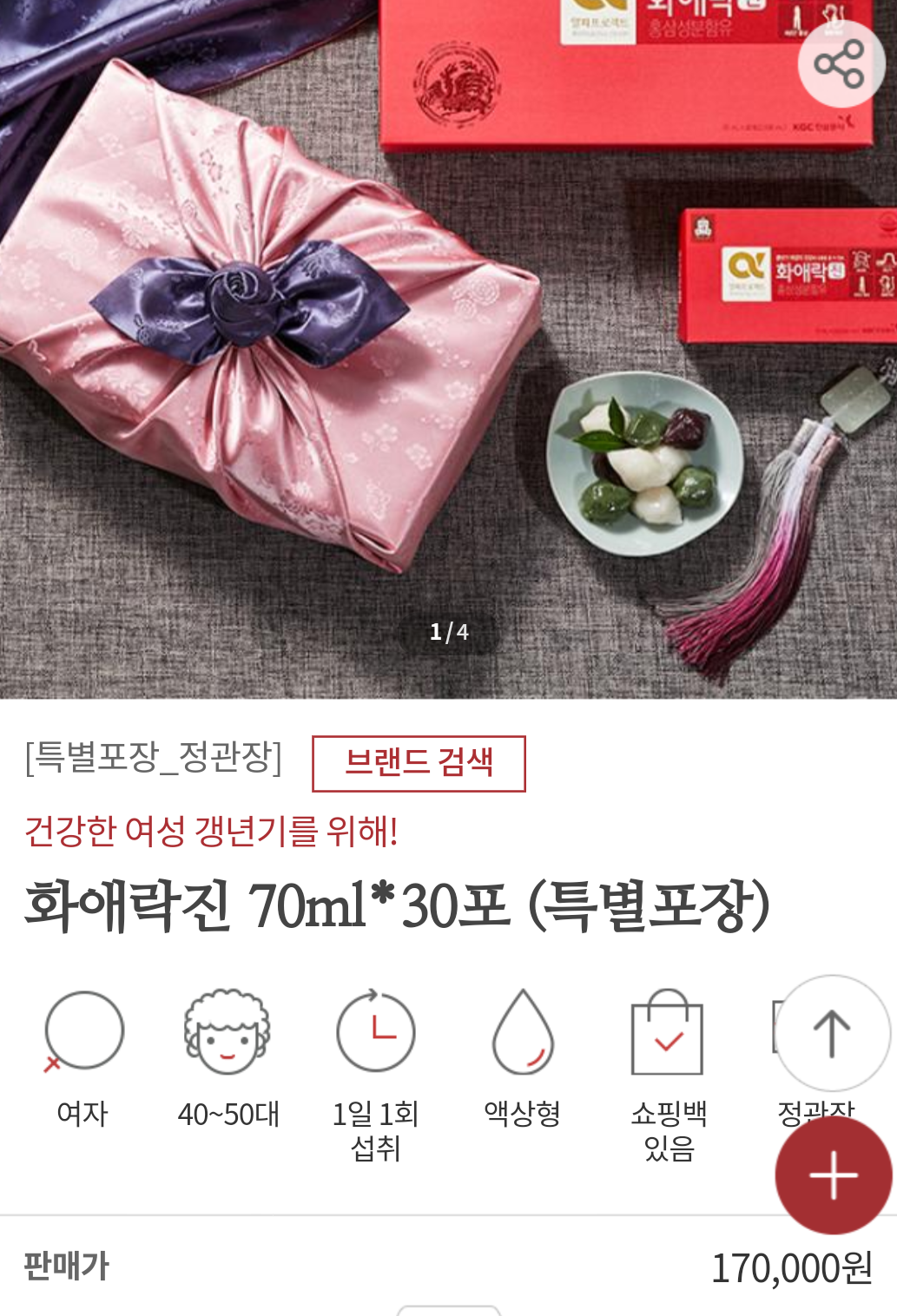897x1316 pixels.
Task: Open the red plus floating button
Action: click(833, 1175)
